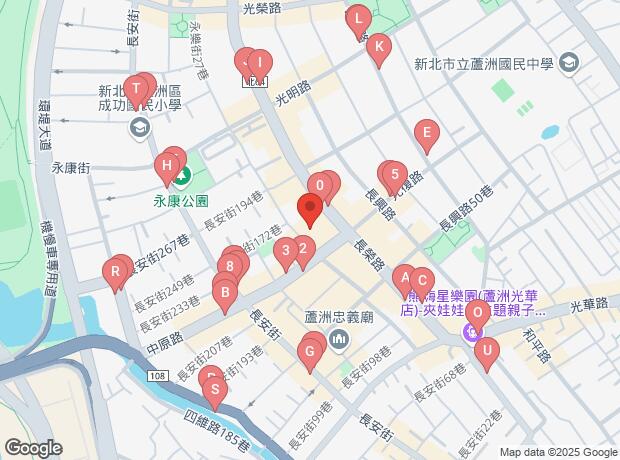The width and height of the screenshot is (620, 460).
Task: Open map marker 5
Action: pos(394,174)
